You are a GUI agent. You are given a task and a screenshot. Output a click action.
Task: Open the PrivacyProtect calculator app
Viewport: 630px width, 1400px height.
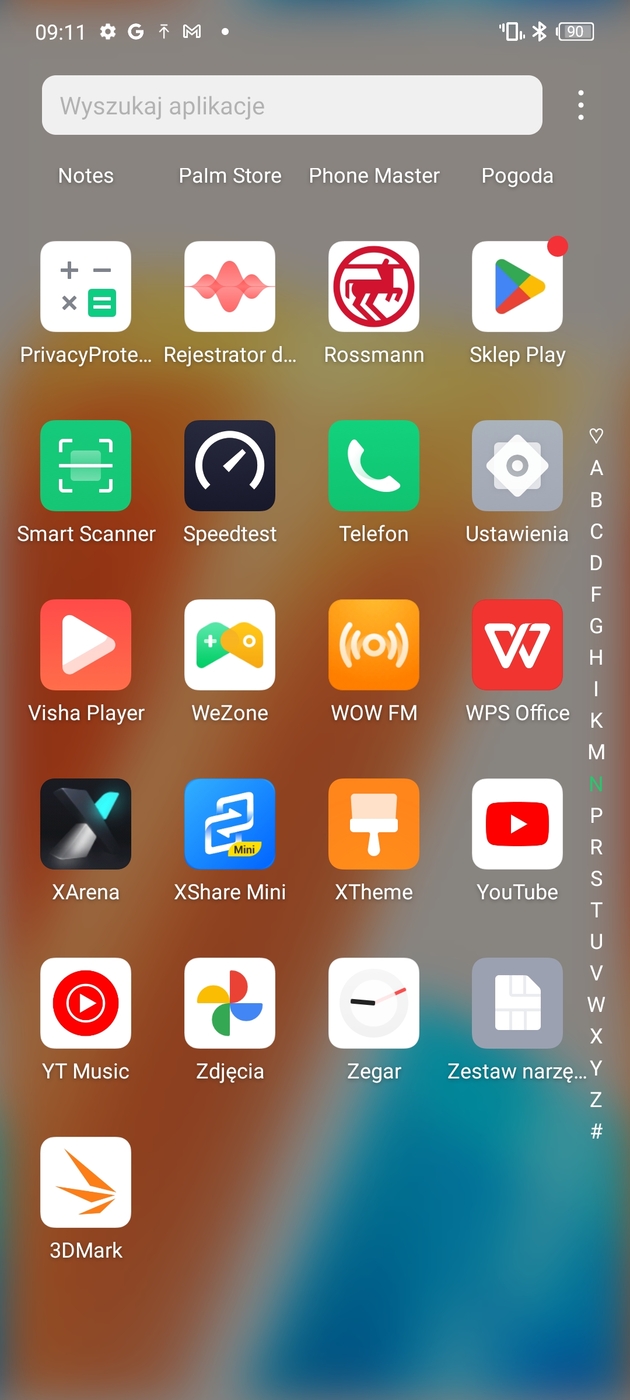point(86,287)
